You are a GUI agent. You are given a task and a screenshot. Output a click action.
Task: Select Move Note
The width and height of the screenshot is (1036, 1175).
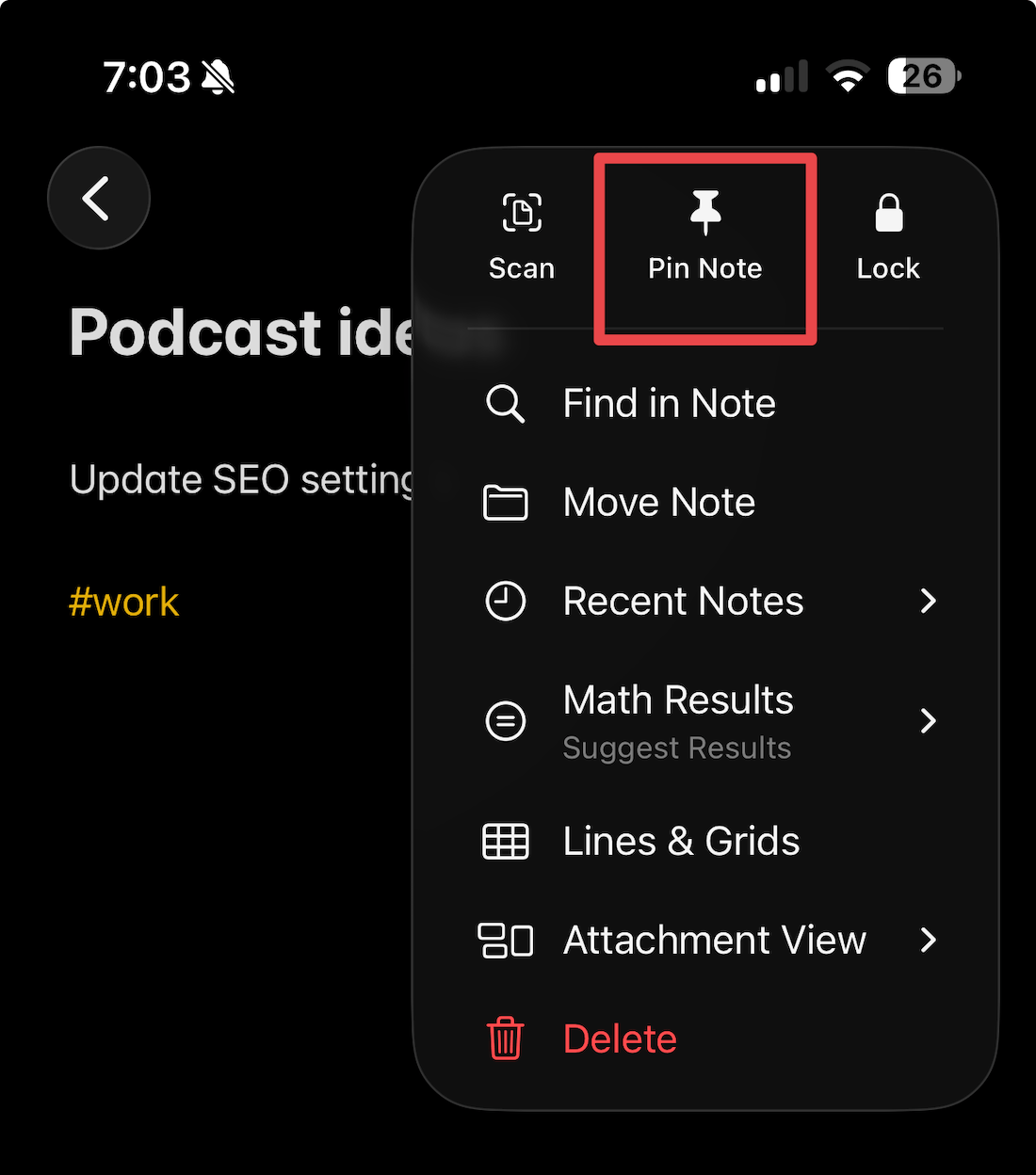[659, 503]
